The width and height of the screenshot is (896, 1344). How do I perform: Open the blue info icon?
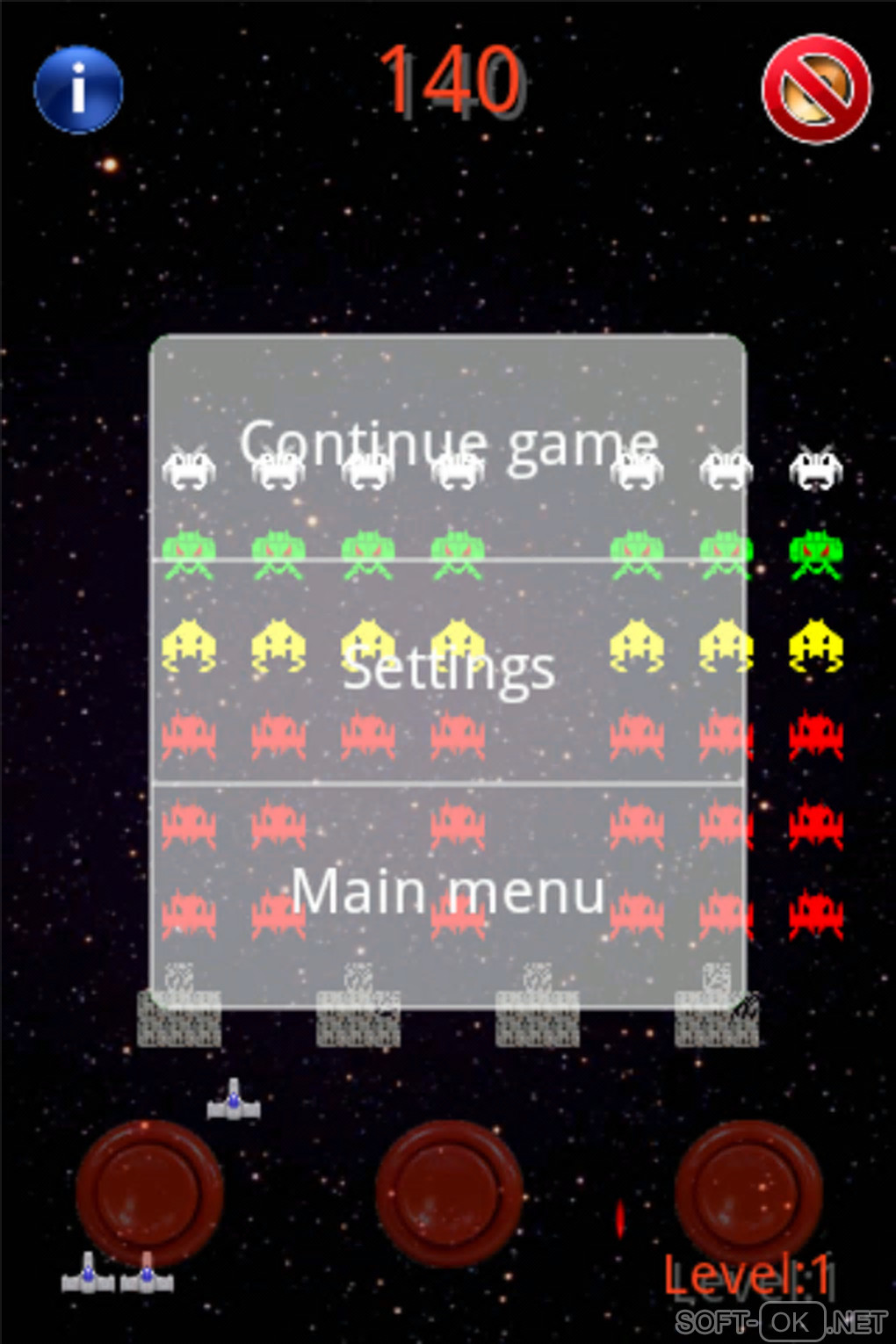click(78, 90)
